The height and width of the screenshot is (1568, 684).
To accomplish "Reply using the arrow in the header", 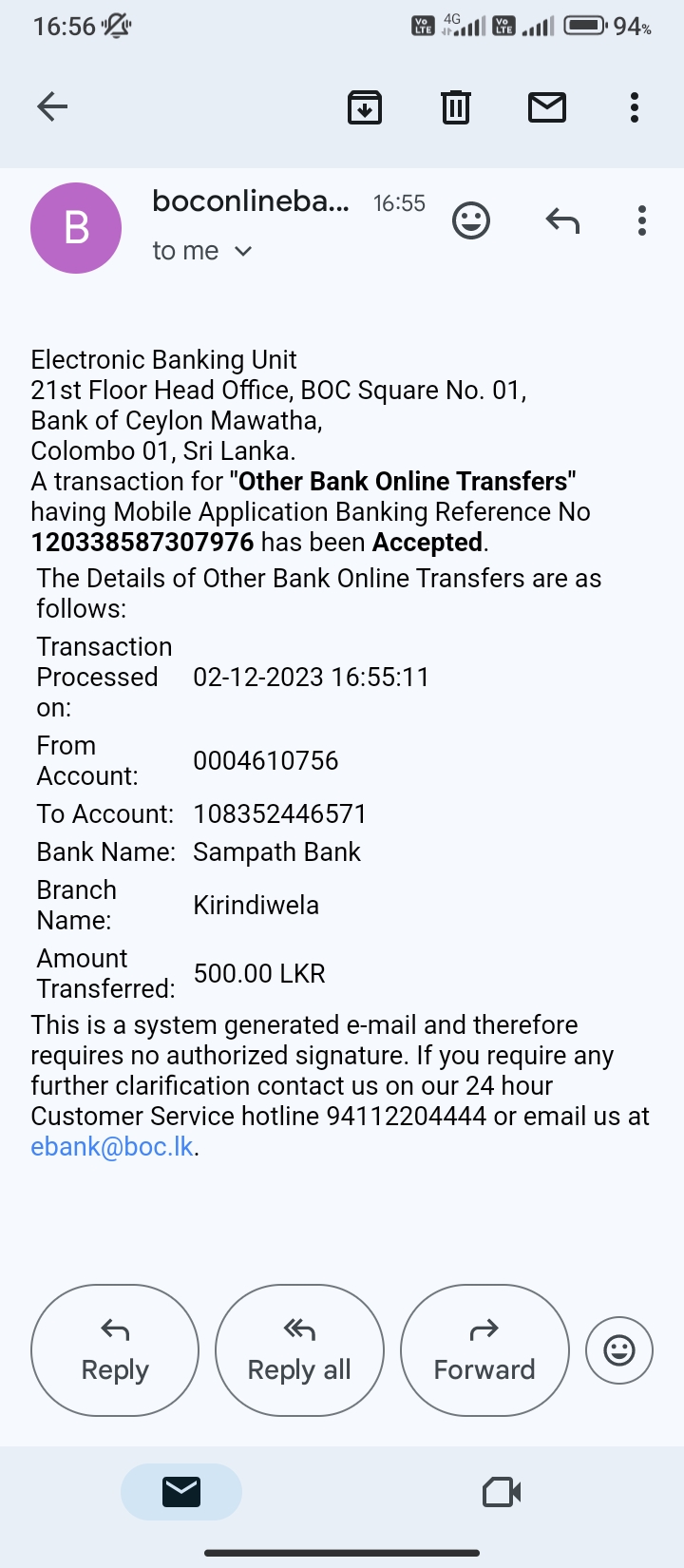I will (x=562, y=220).
